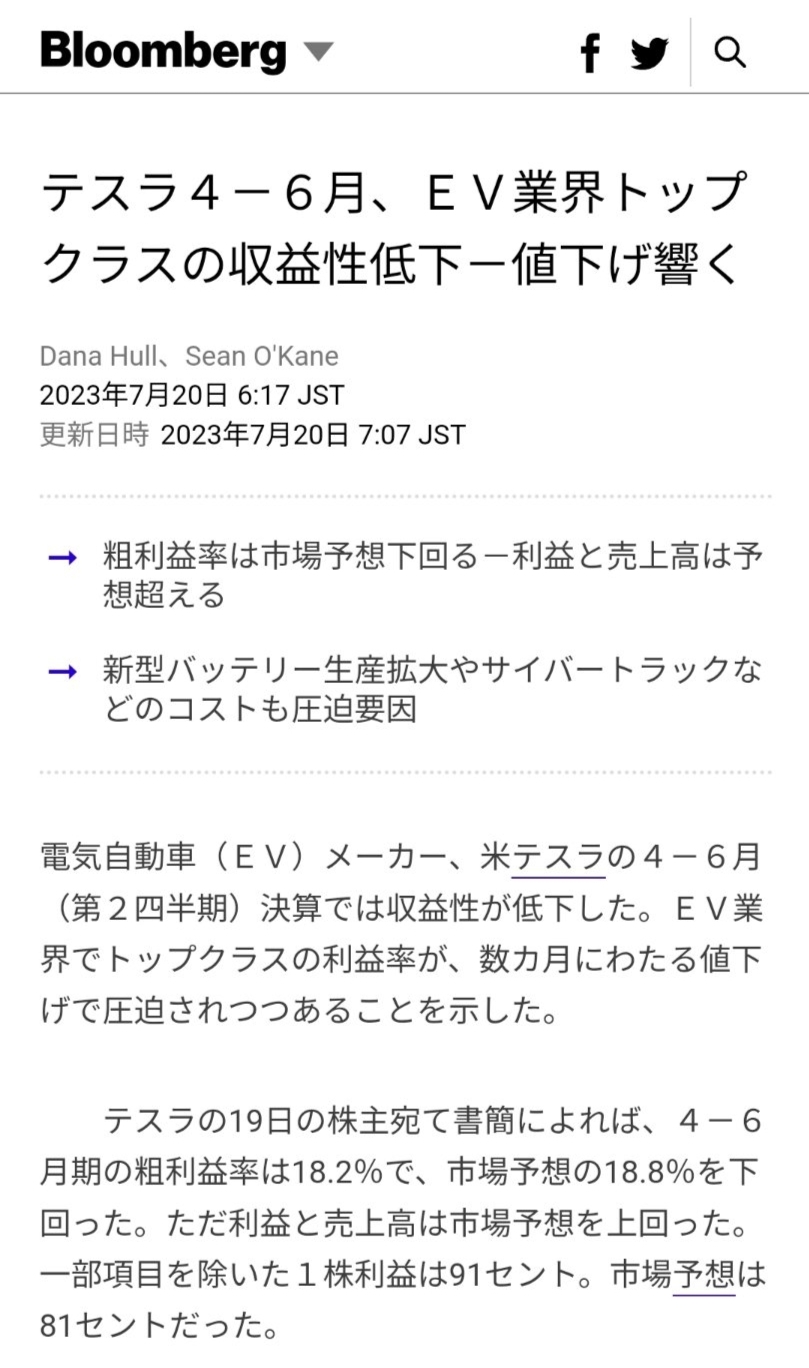Open the 新型バッテリー生産拡大 summary link
Image resolution: width=809 pixels, height=1368 pixels.
(x=432, y=690)
